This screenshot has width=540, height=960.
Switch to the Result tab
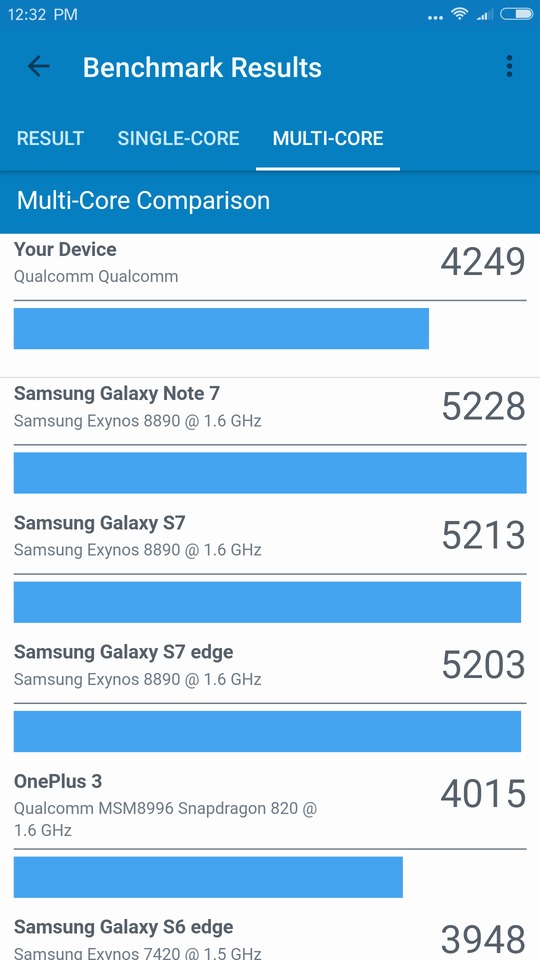(50, 138)
